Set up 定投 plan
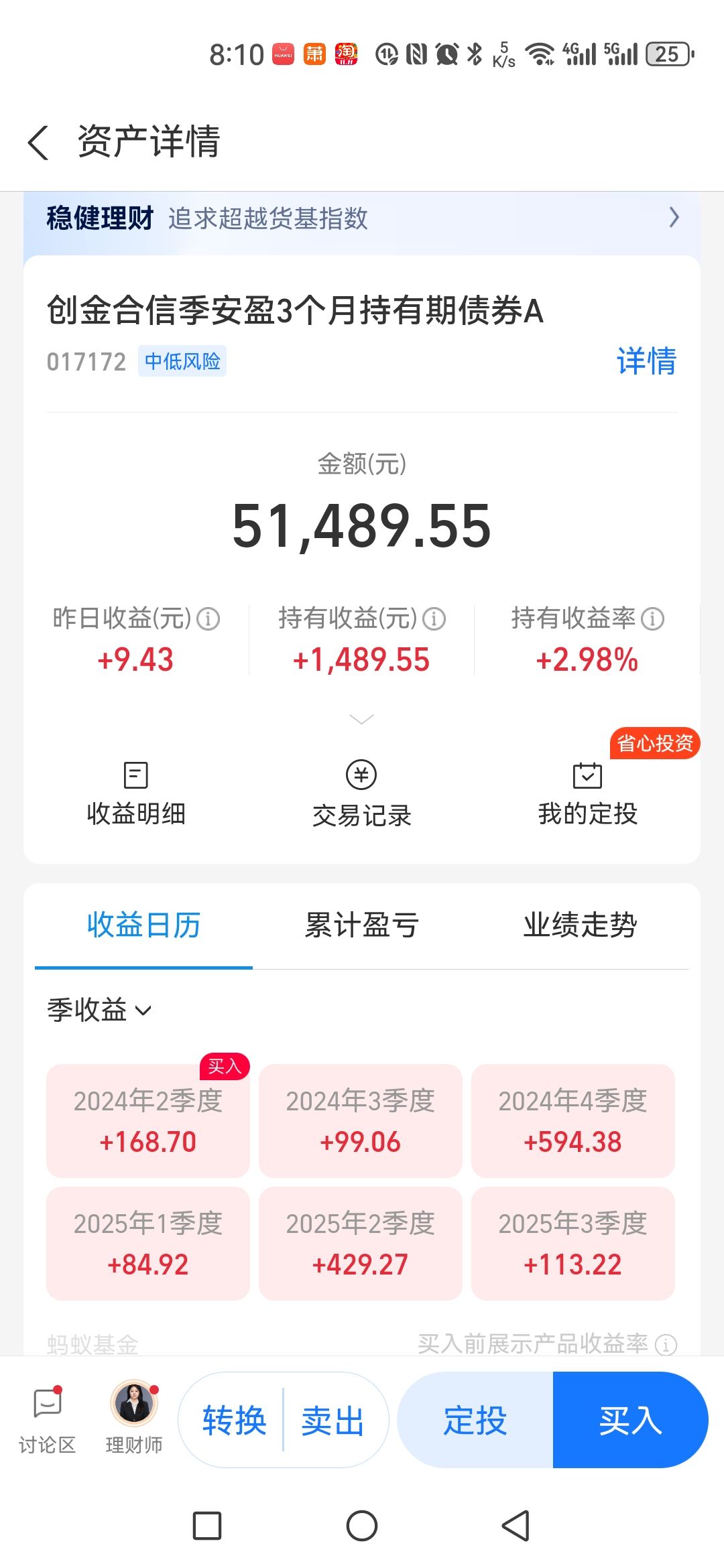This screenshot has height=1568, width=724. pyautogui.click(x=475, y=1421)
